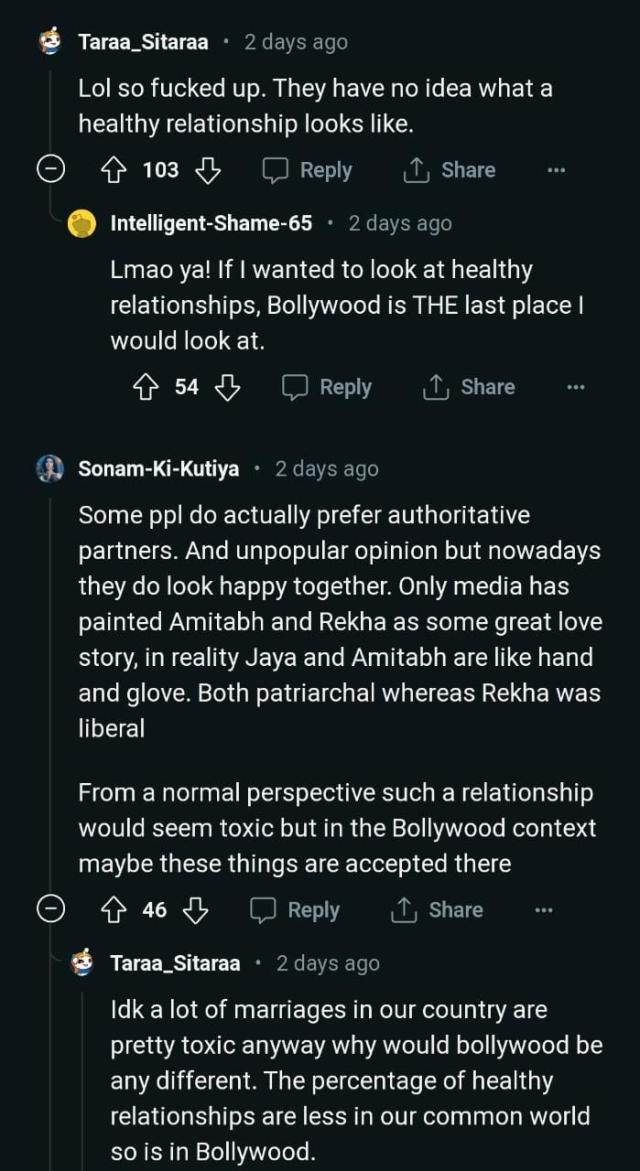Reply to Intelligent-Shame-65's comment
Viewport: 640px width, 1171px height.
pyautogui.click(x=326, y=387)
